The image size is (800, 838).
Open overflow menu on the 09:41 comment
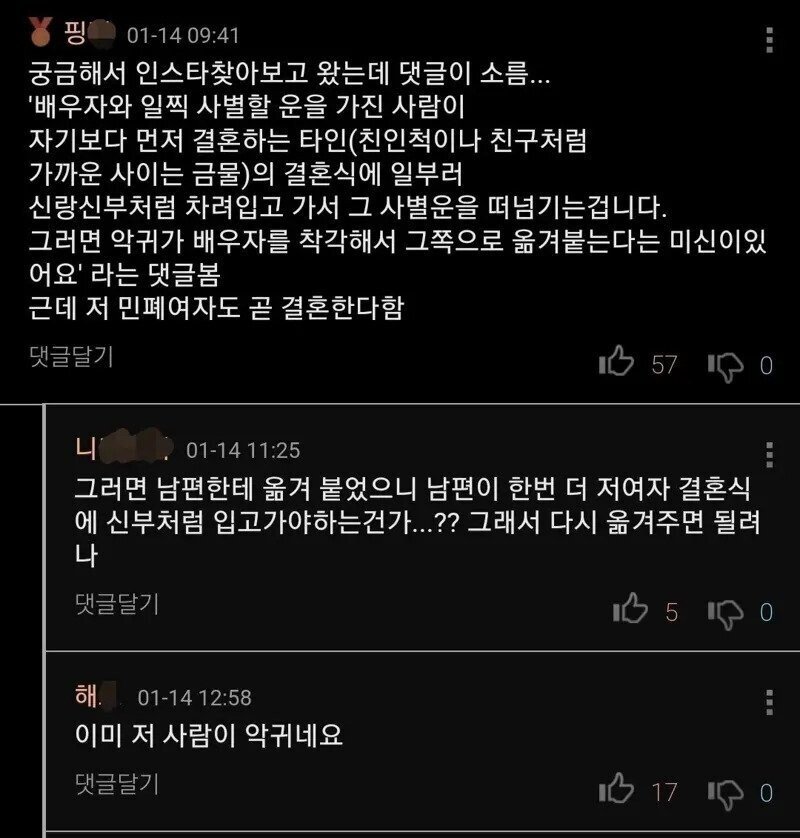pyautogui.click(x=769, y=40)
